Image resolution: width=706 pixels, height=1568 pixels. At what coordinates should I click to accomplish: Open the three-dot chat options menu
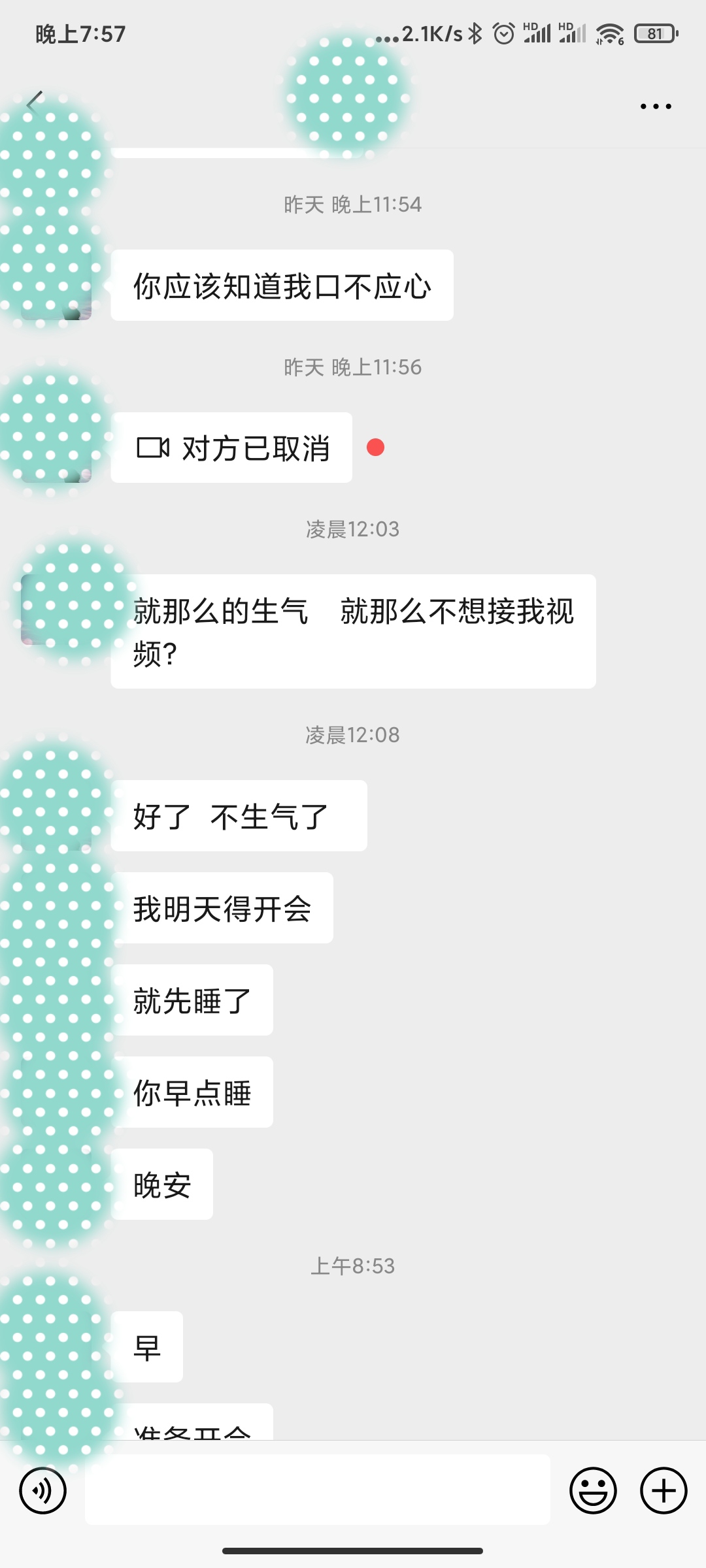tap(656, 106)
